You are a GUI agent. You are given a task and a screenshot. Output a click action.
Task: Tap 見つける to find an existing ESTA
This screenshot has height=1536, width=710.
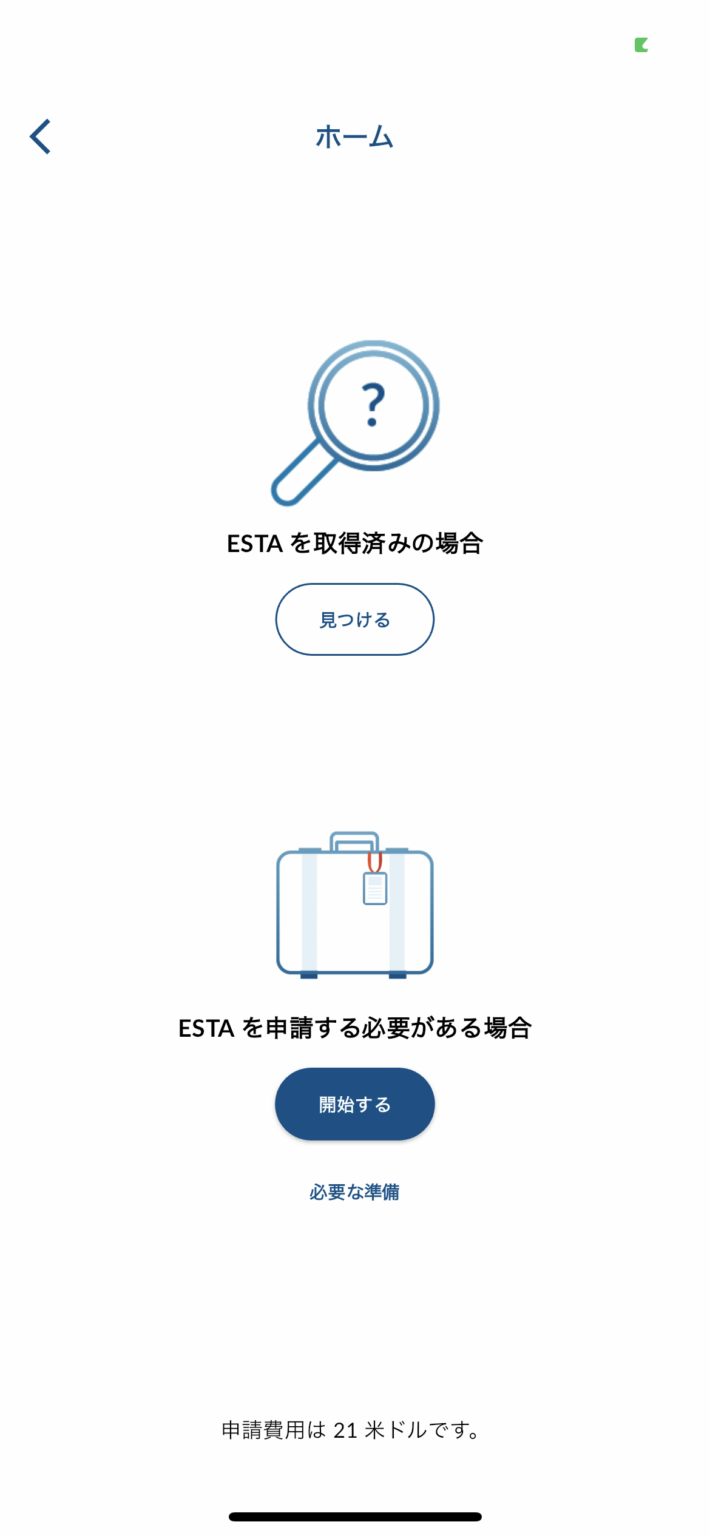coord(355,620)
